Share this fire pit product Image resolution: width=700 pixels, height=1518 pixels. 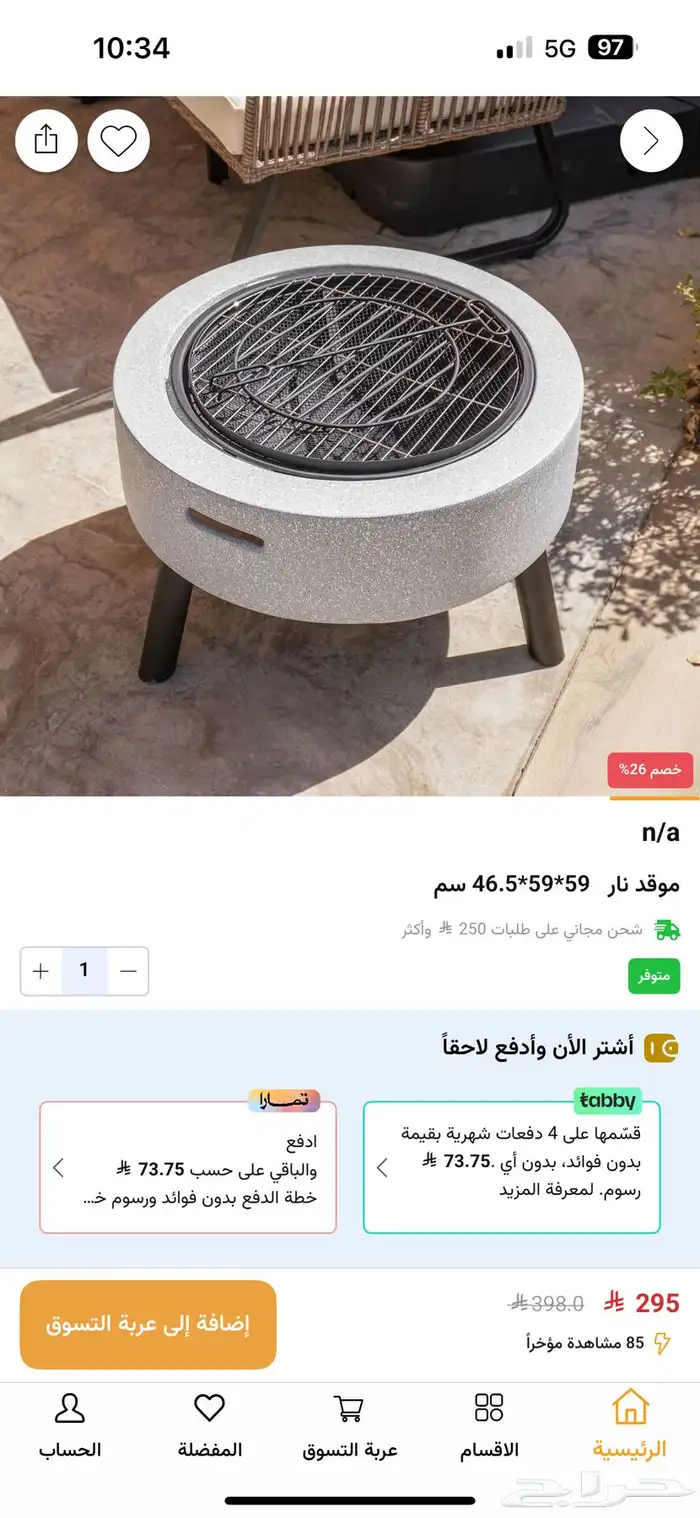(46, 141)
